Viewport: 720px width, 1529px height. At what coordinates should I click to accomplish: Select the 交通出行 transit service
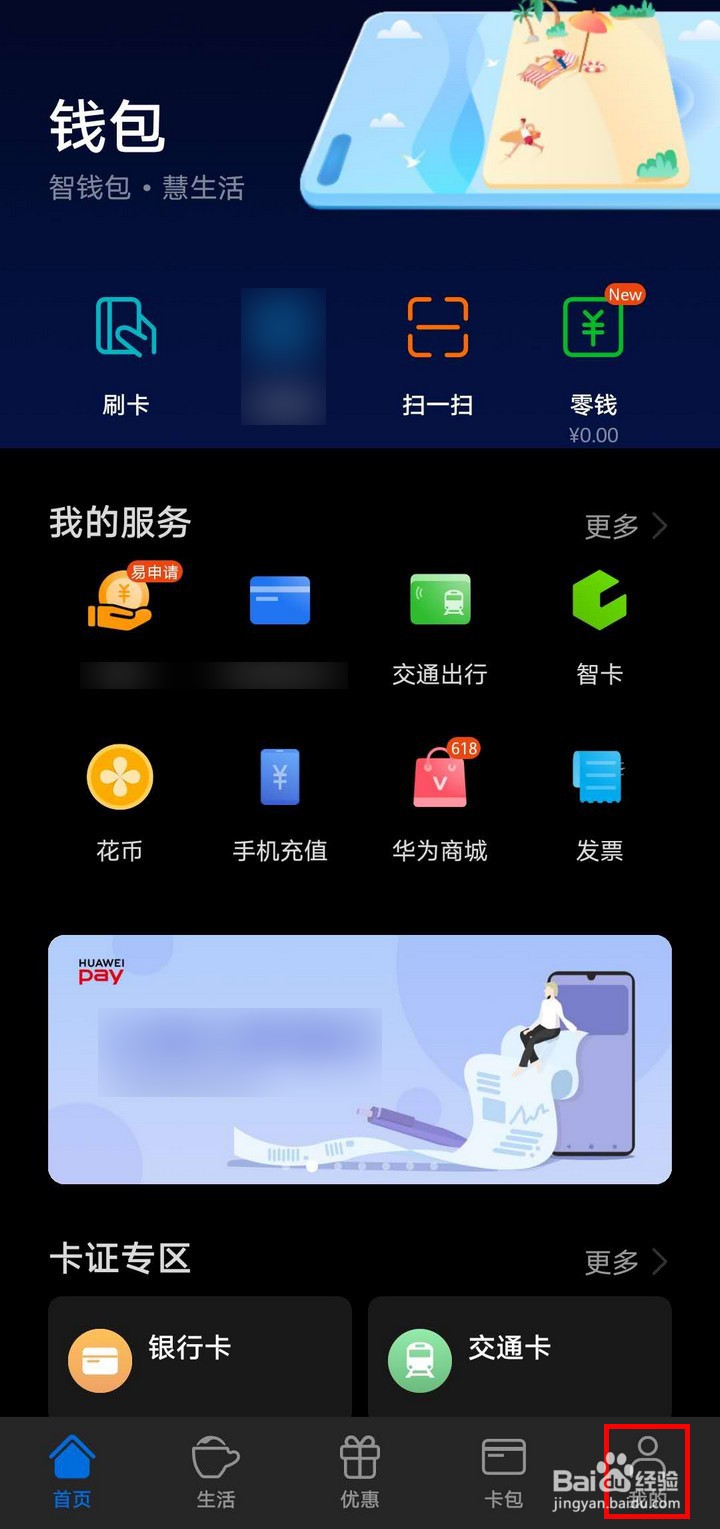[439, 625]
